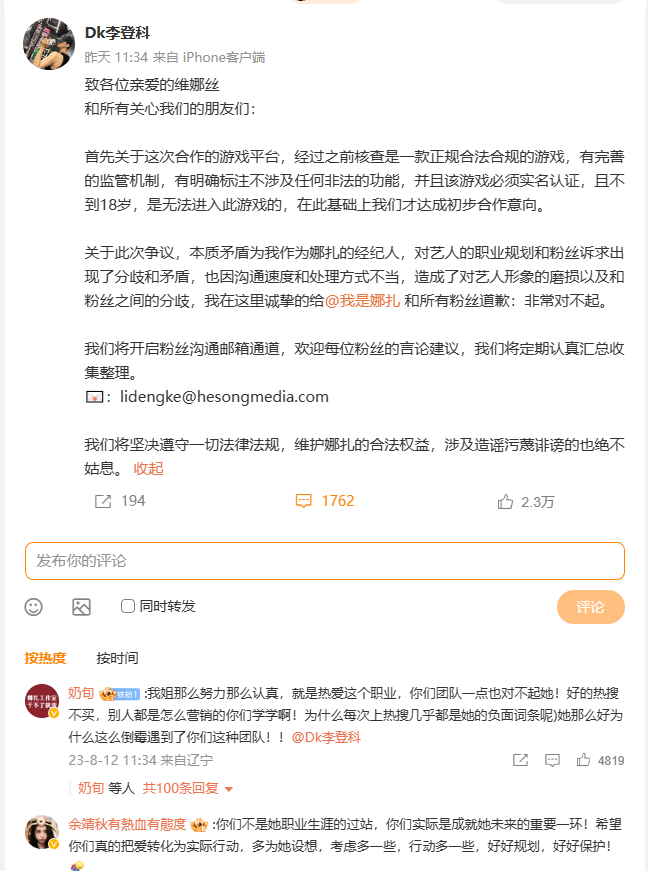The image size is (648, 871).
Task: Focus the 发布你的评论 comment field
Action: coord(324,561)
